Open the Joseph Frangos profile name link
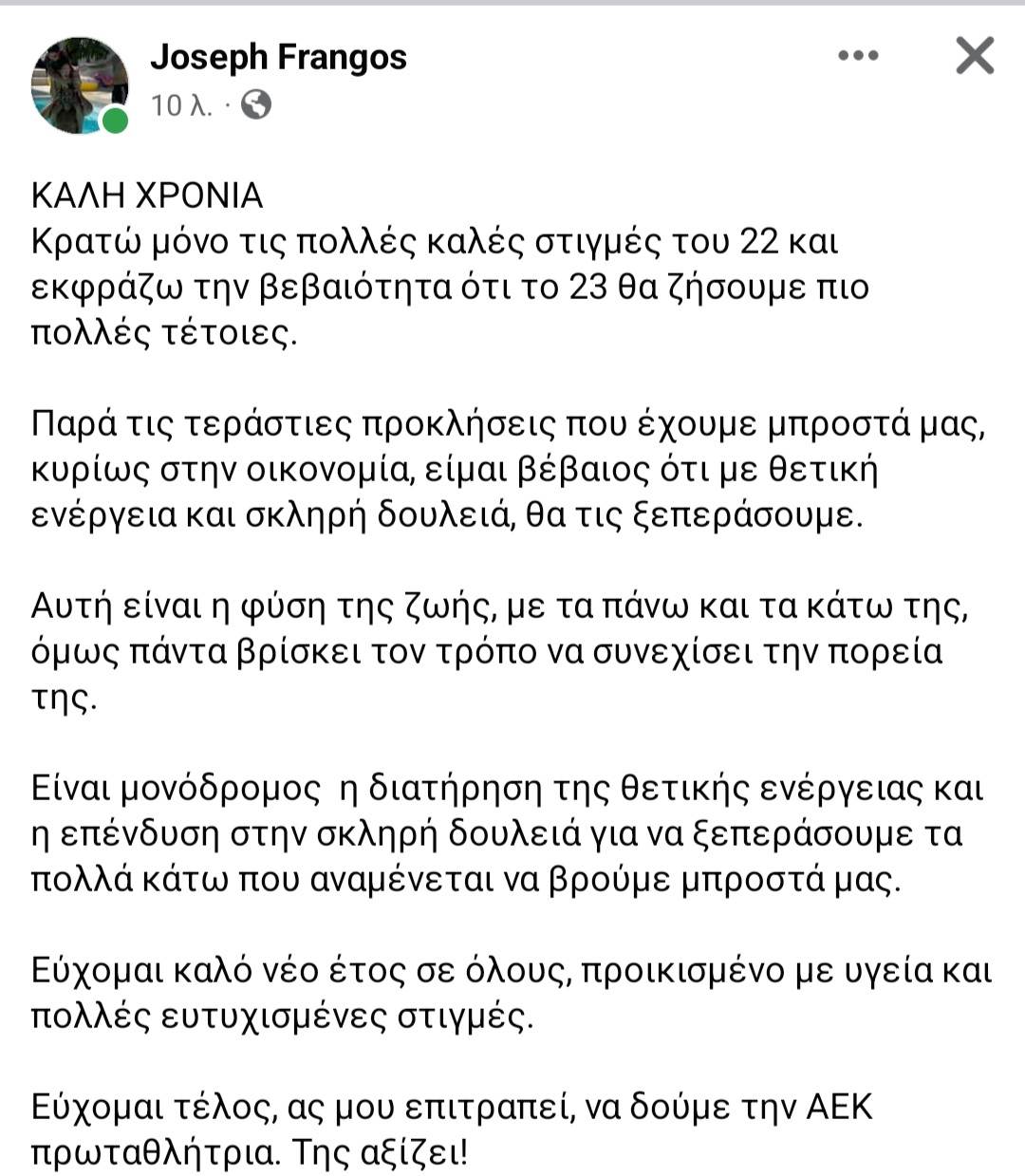Screen dimensions: 1025x1176 pos(278,58)
